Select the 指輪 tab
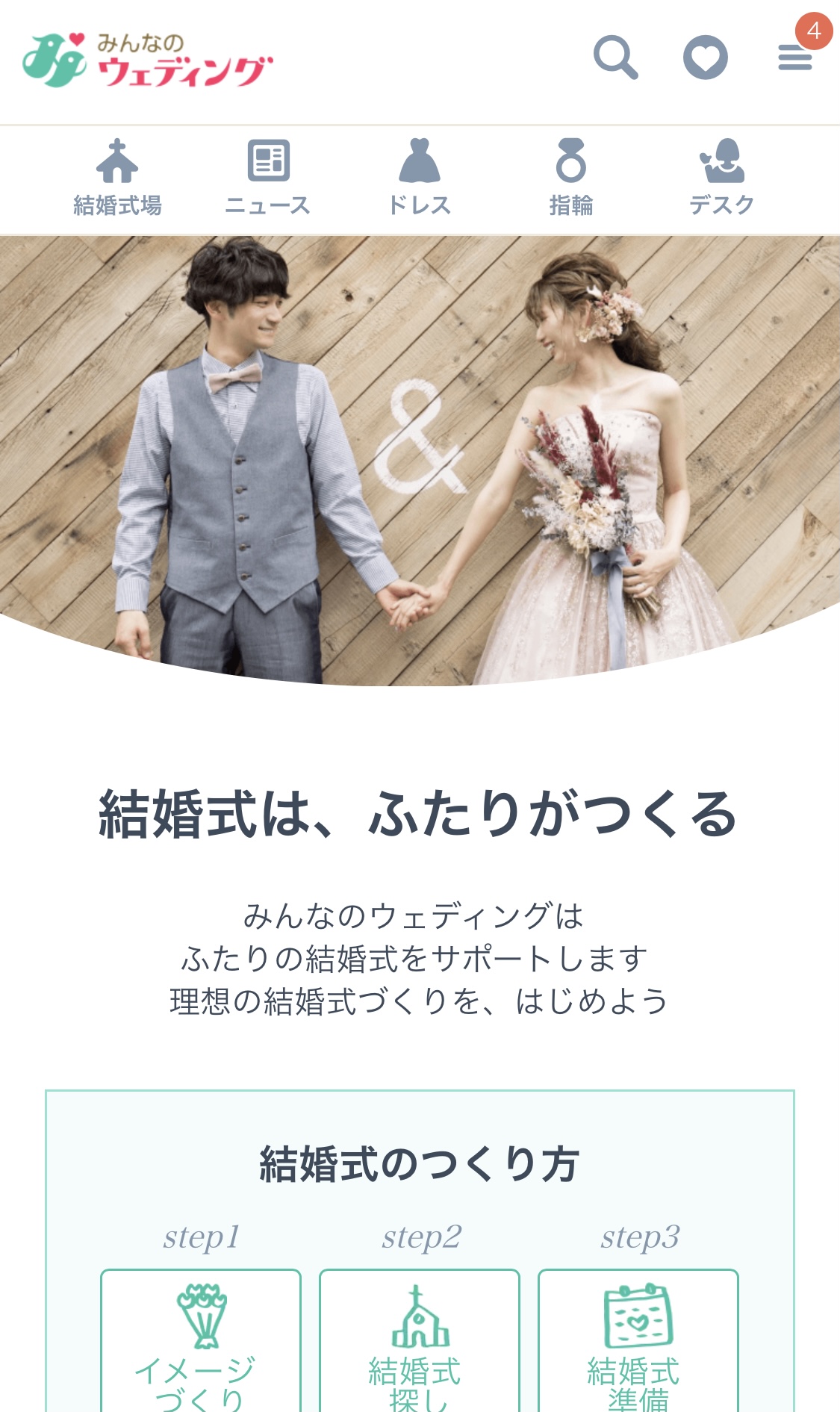 pyautogui.click(x=571, y=178)
